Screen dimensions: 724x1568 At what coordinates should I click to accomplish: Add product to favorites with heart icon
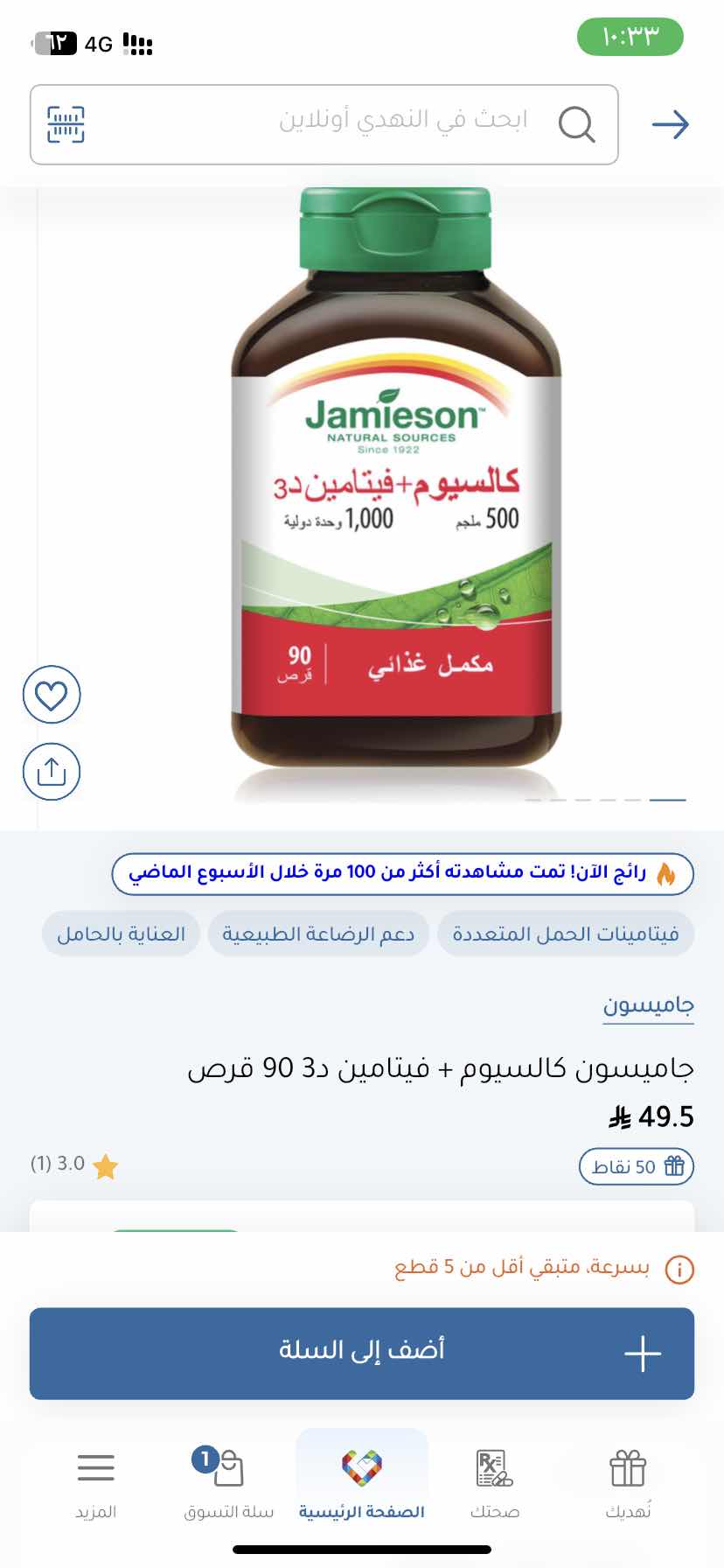[52, 696]
